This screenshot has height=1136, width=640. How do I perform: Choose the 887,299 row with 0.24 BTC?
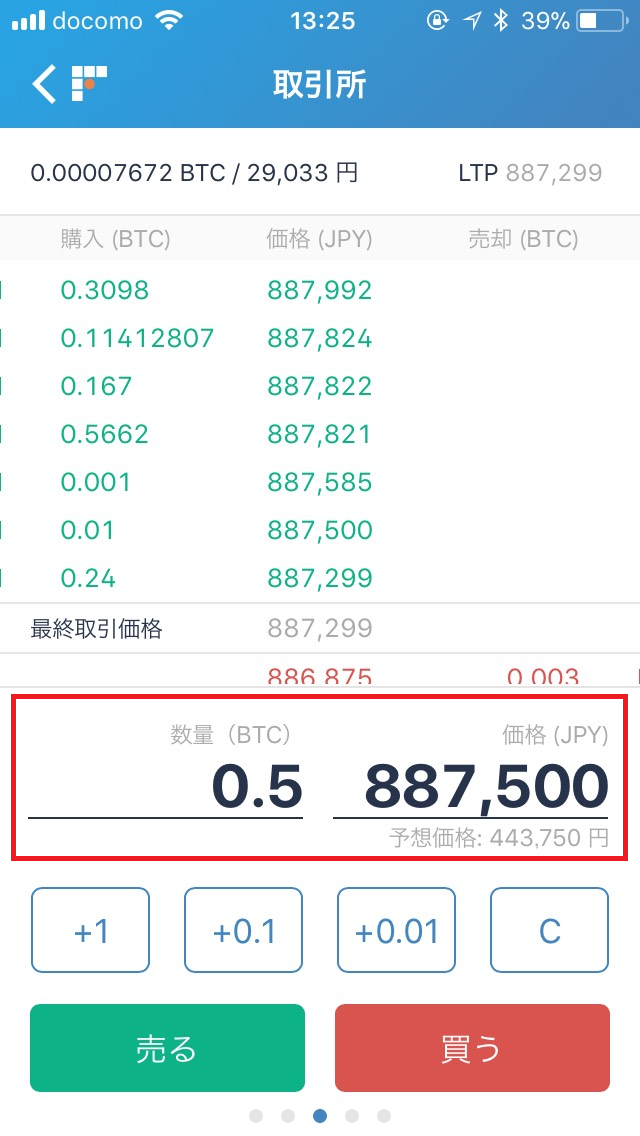[x=319, y=578]
